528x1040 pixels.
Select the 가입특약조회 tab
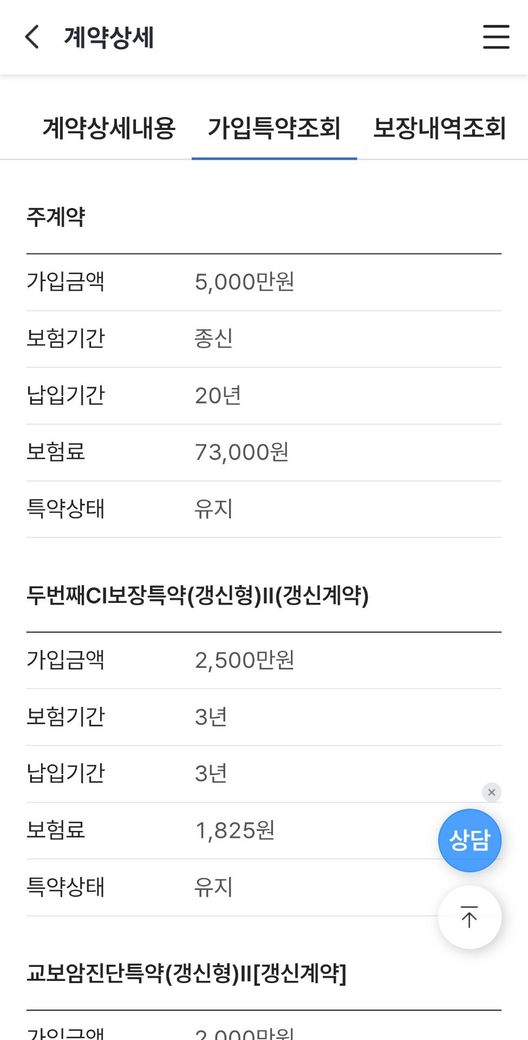pos(274,127)
